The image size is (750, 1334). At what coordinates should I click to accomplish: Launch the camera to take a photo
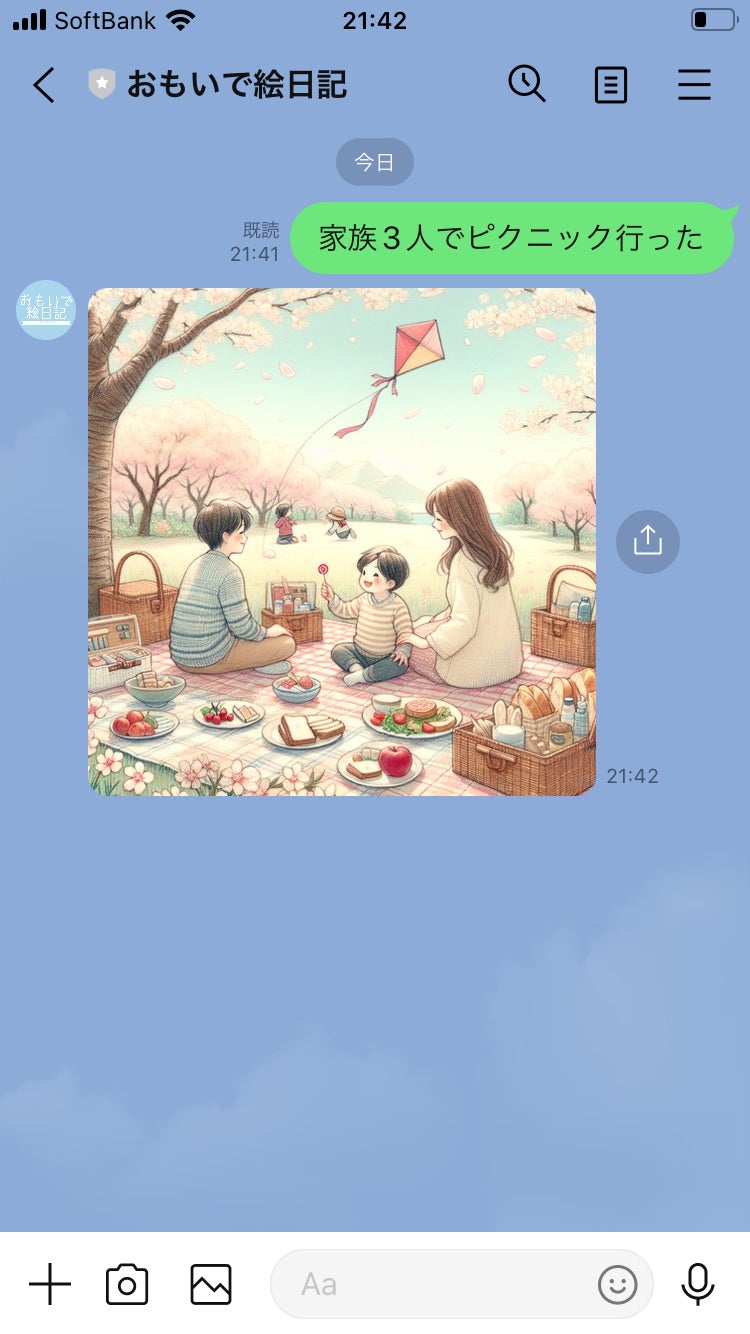click(127, 1284)
